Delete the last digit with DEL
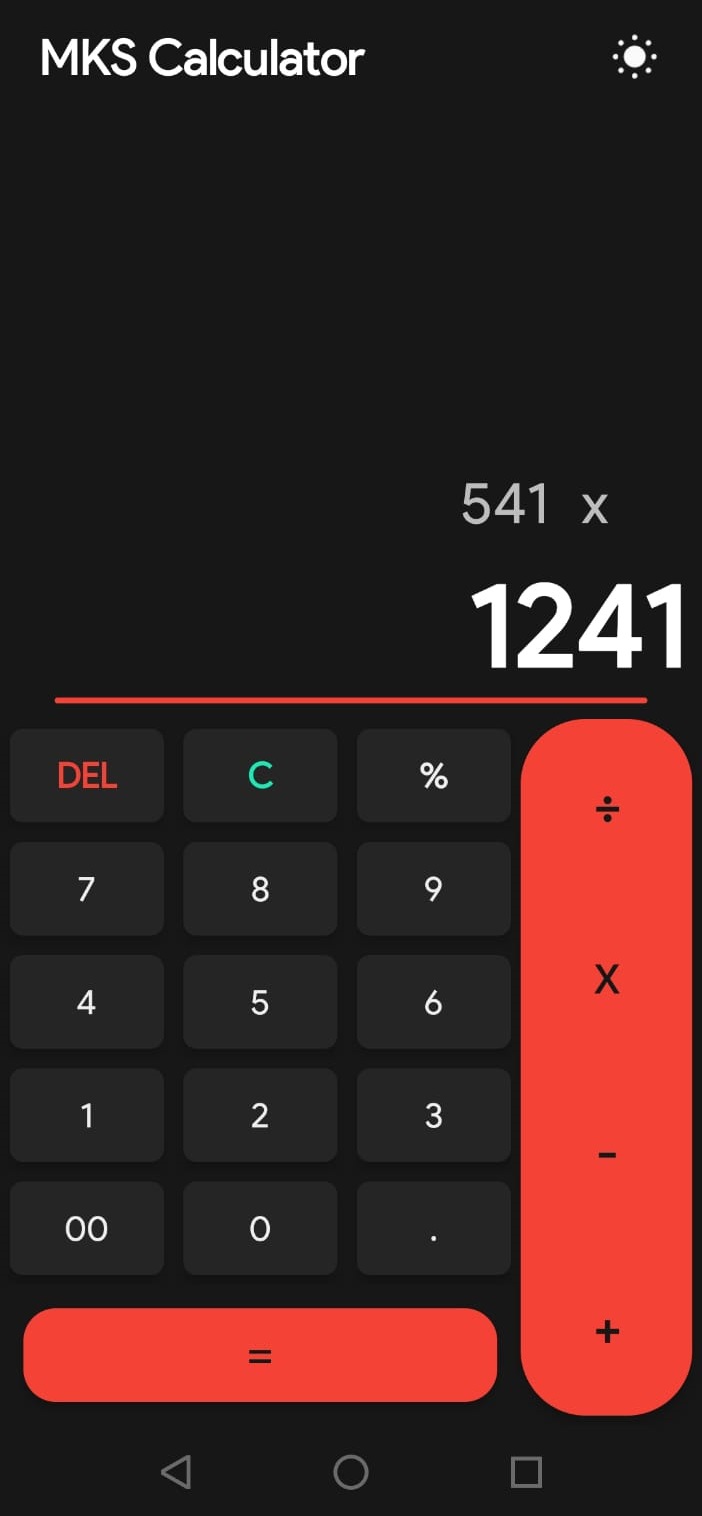Screen dimensions: 702x1516 click(87, 776)
